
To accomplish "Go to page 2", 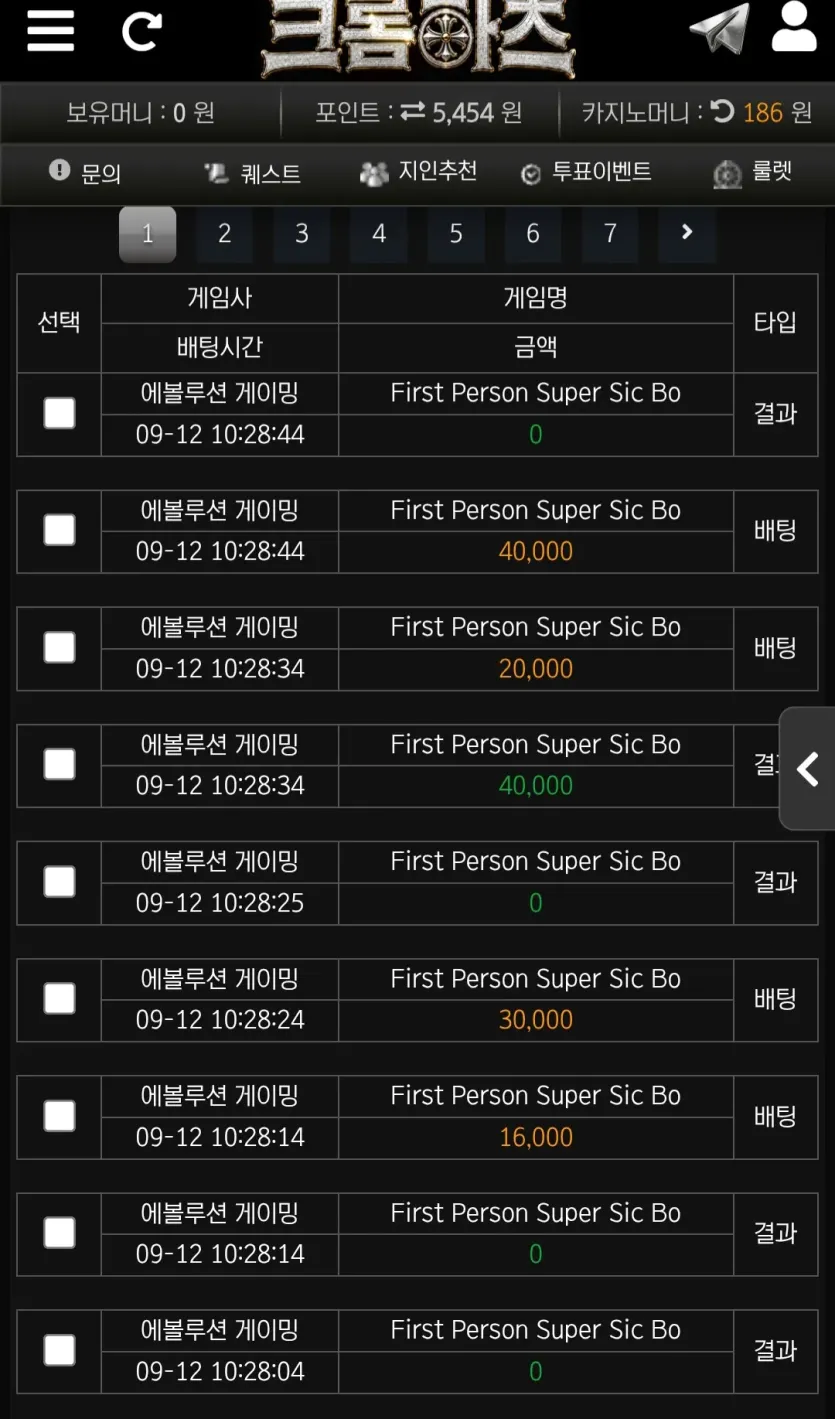I will 224,234.
